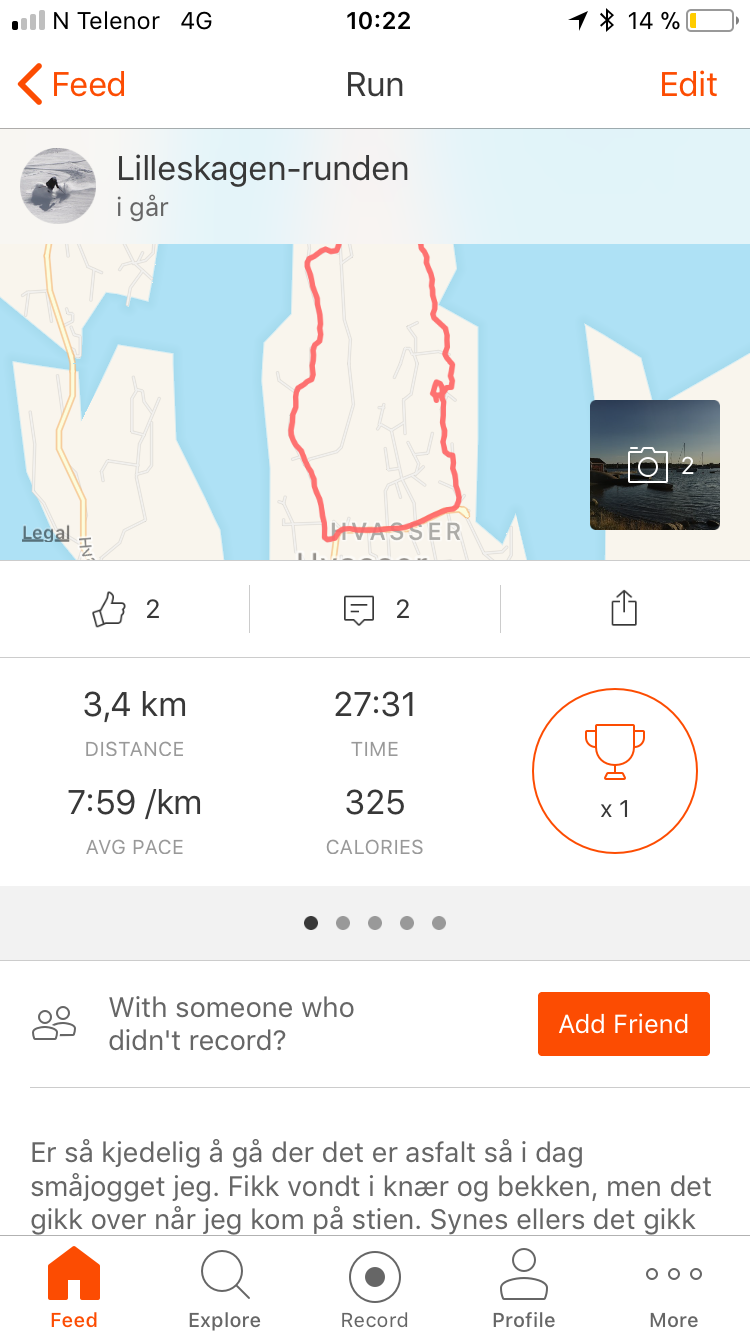This screenshot has height=1334, width=750.
Task: View the trophy achievement
Action: [614, 771]
